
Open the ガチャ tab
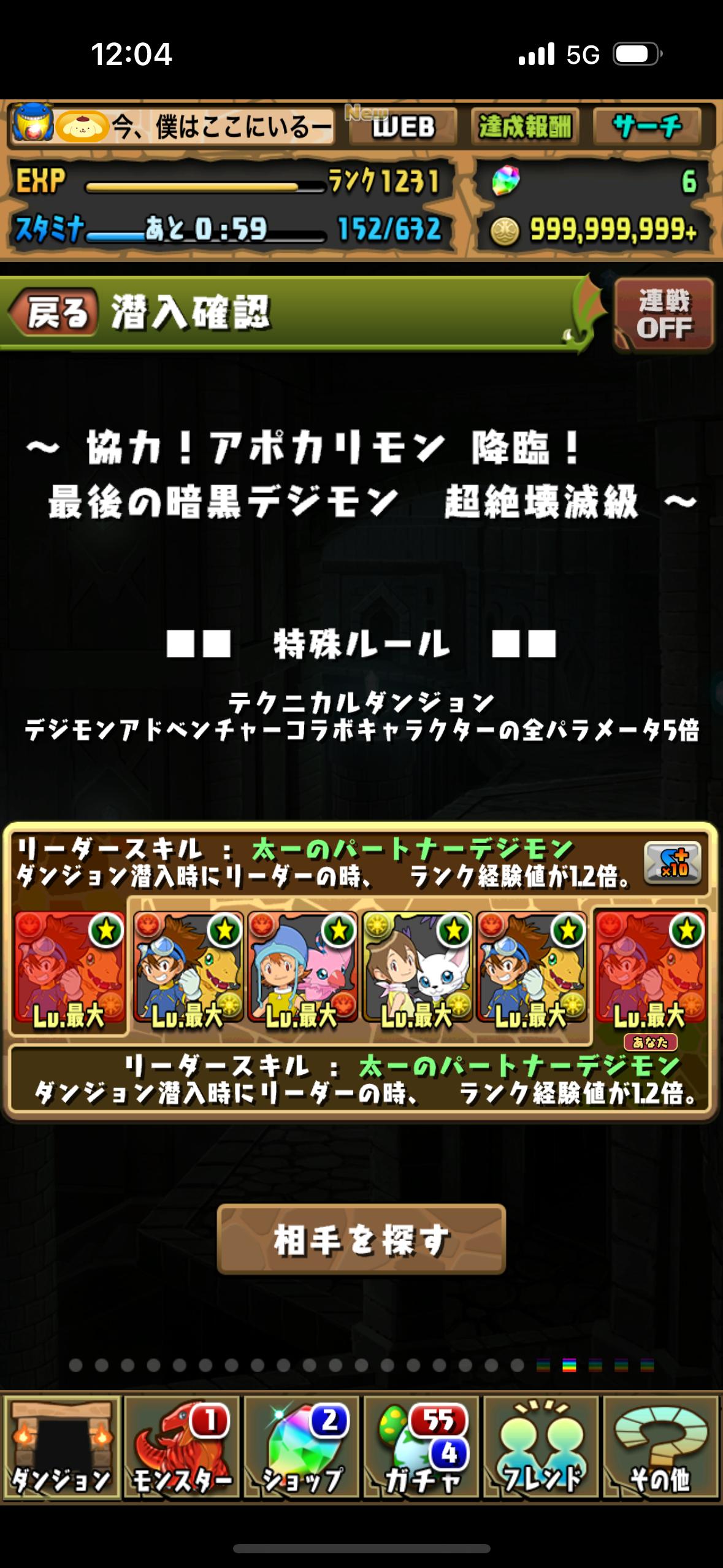pyautogui.click(x=422, y=1448)
